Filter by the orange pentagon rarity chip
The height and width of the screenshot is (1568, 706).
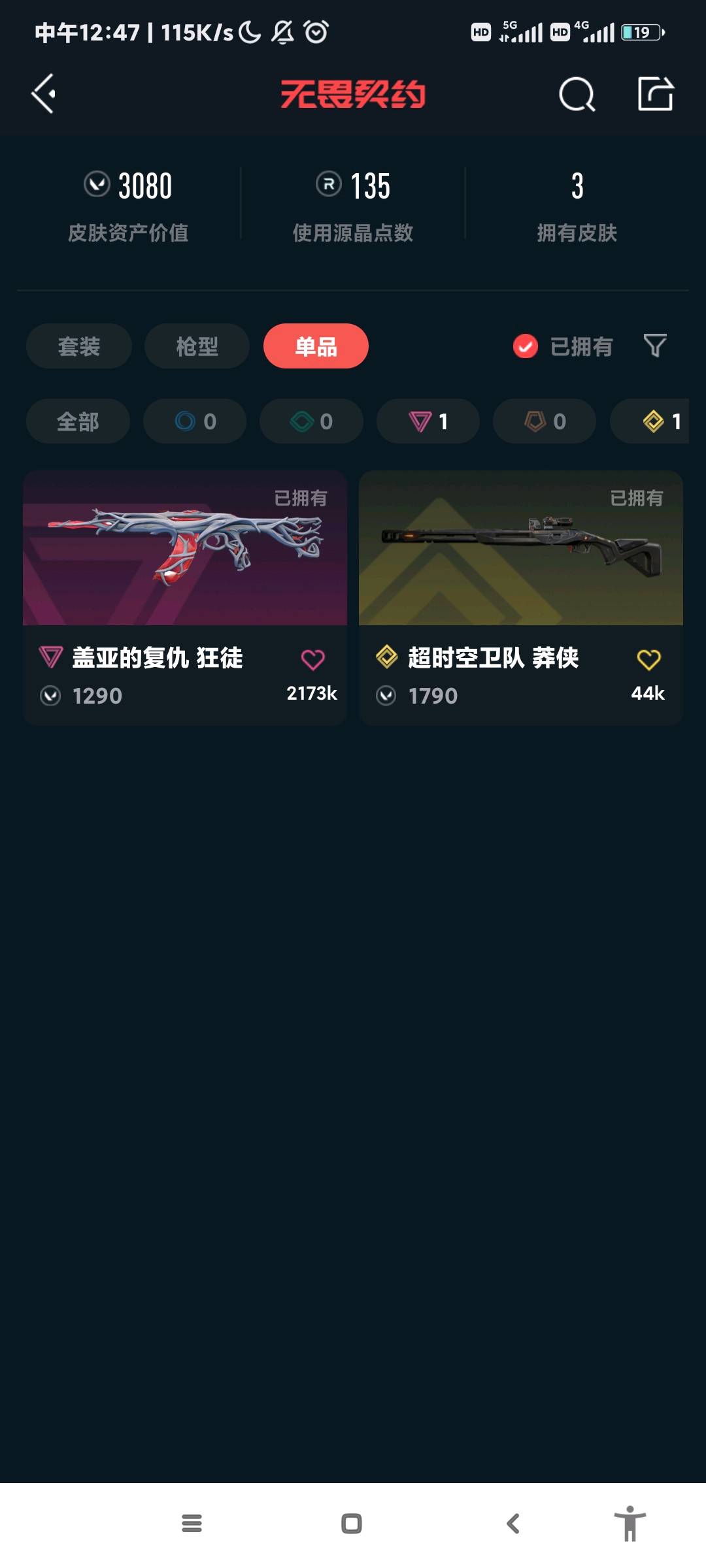pos(545,421)
